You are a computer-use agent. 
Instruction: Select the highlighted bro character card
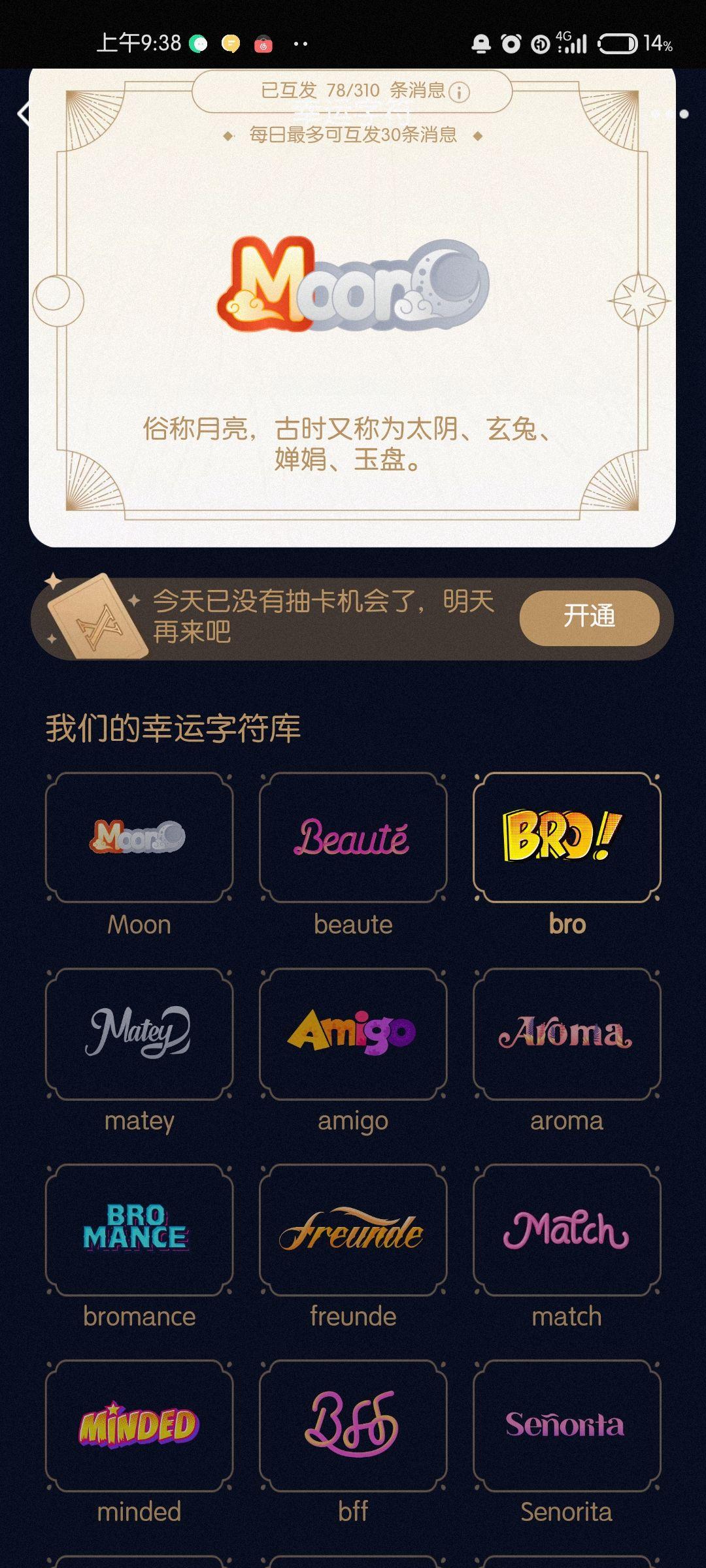567,838
